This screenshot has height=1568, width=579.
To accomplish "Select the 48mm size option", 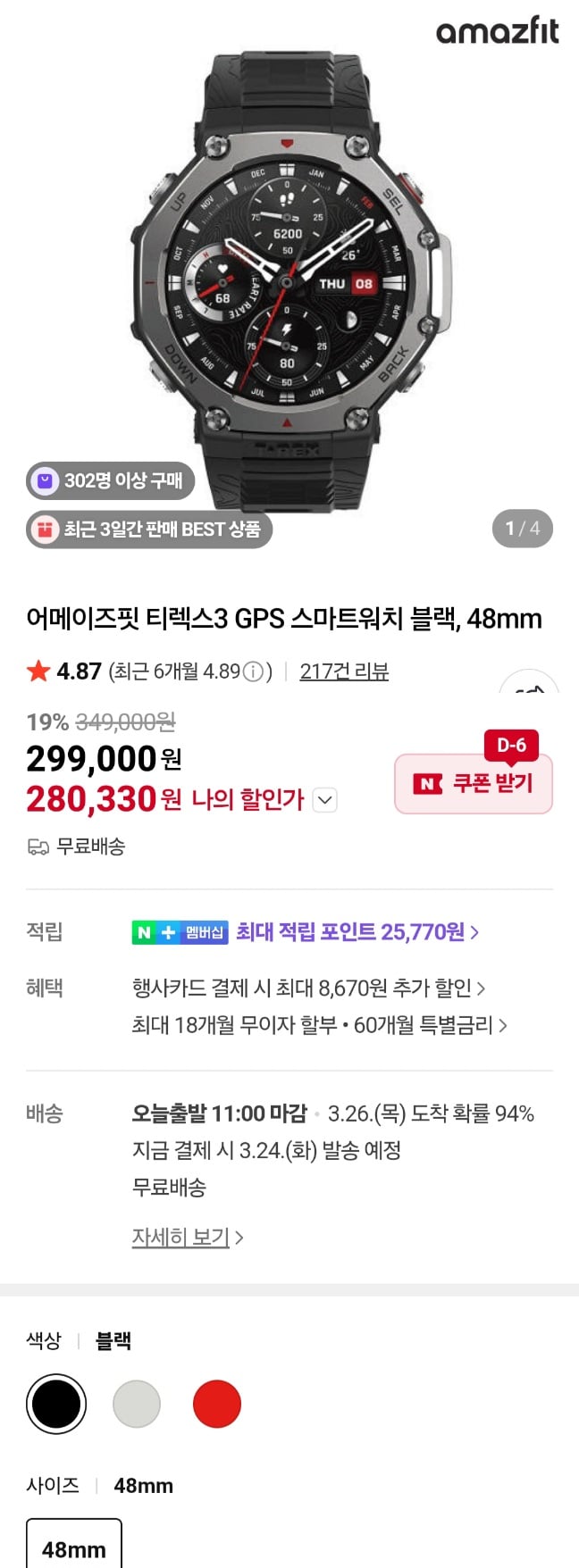I will pyautogui.click(x=73, y=1546).
